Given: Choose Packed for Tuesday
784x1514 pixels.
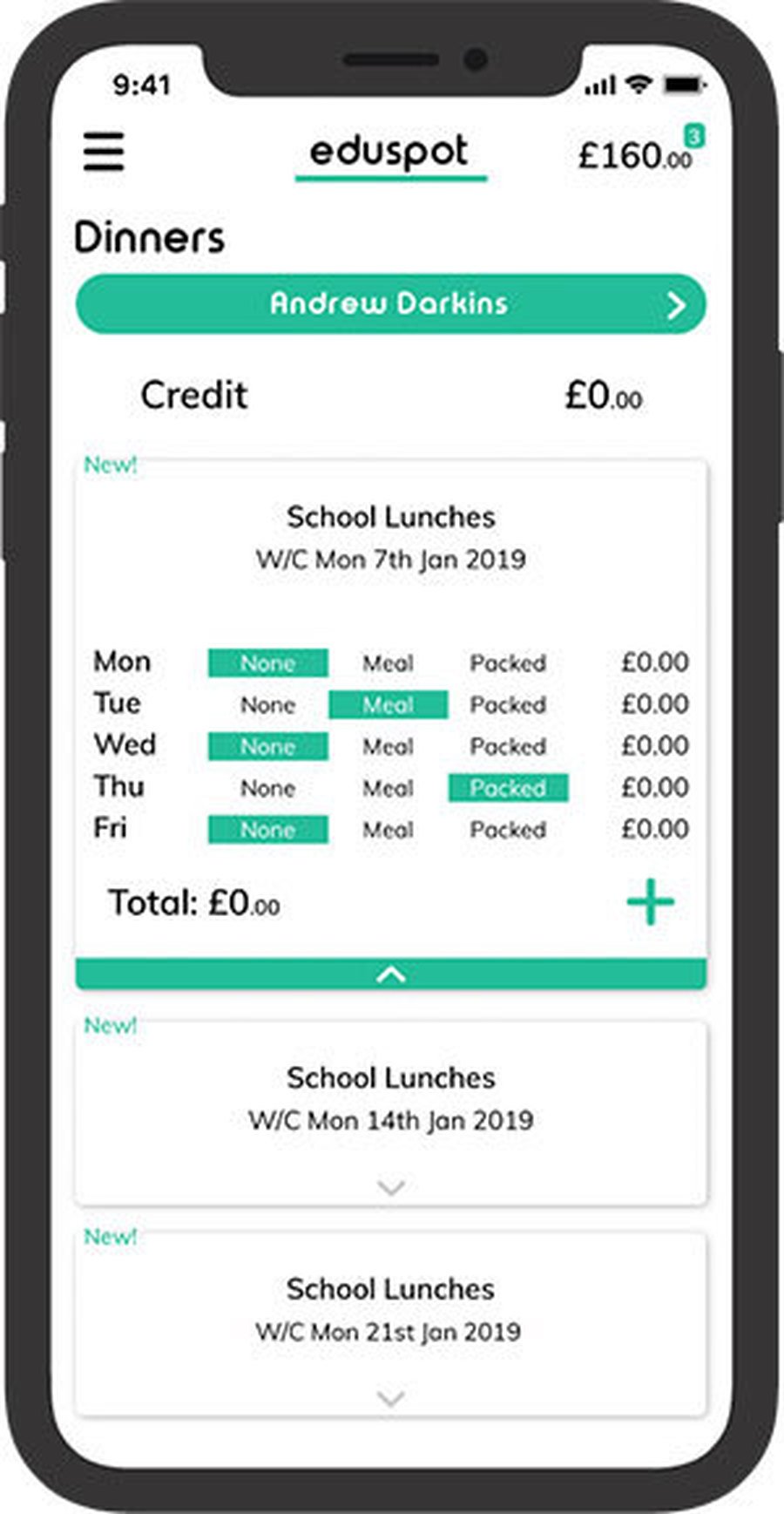Looking at the screenshot, I should click(x=508, y=705).
